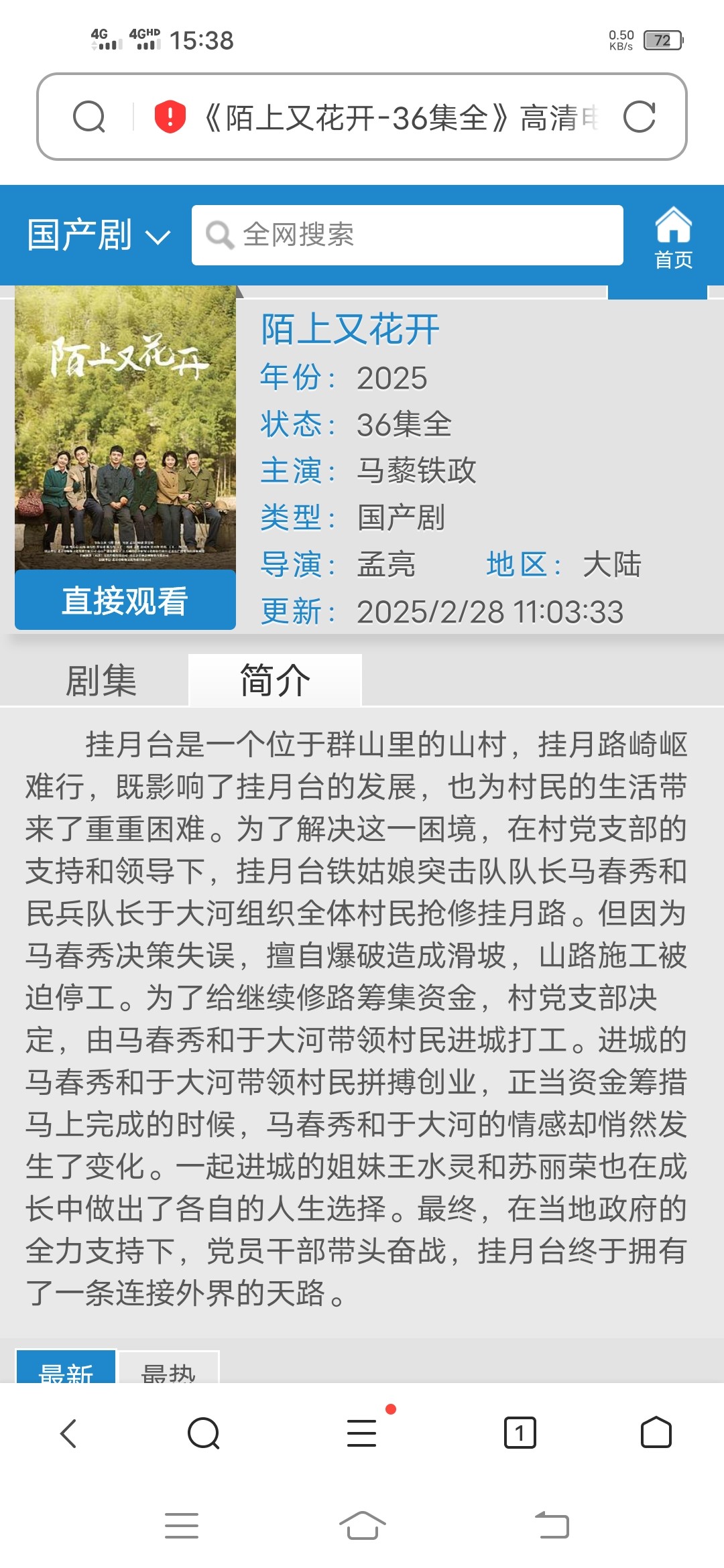
Task: Open the 陌上又花开 poster image
Action: [x=125, y=428]
